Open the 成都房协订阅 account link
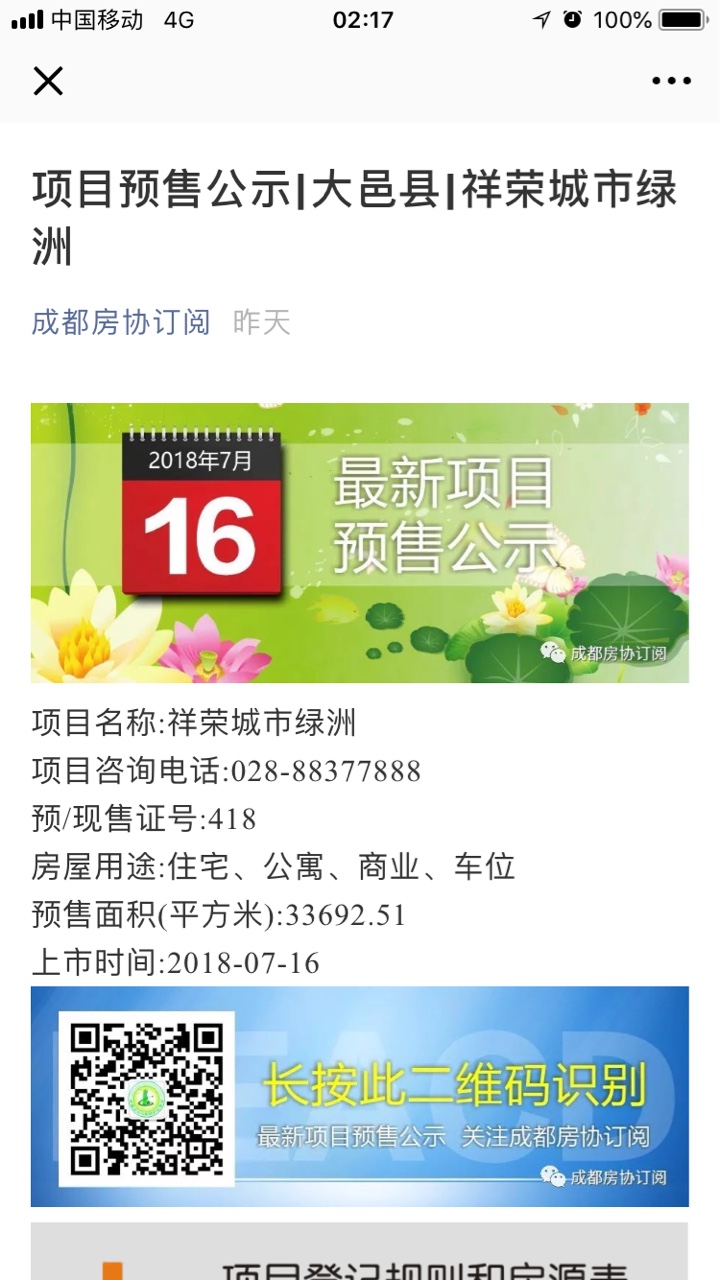This screenshot has height=1280, width=720. point(121,322)
